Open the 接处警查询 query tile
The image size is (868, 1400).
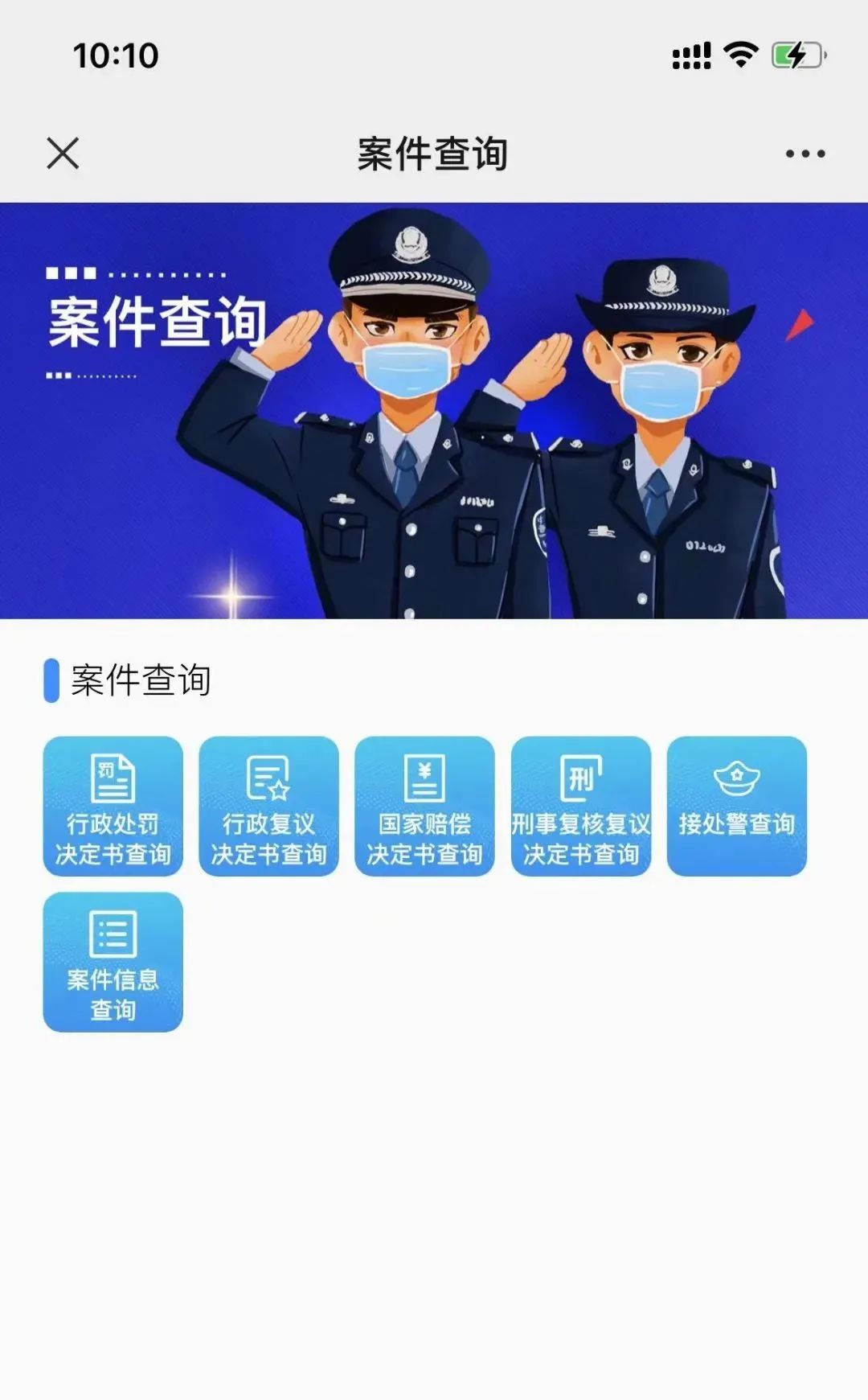pos(736,807)
